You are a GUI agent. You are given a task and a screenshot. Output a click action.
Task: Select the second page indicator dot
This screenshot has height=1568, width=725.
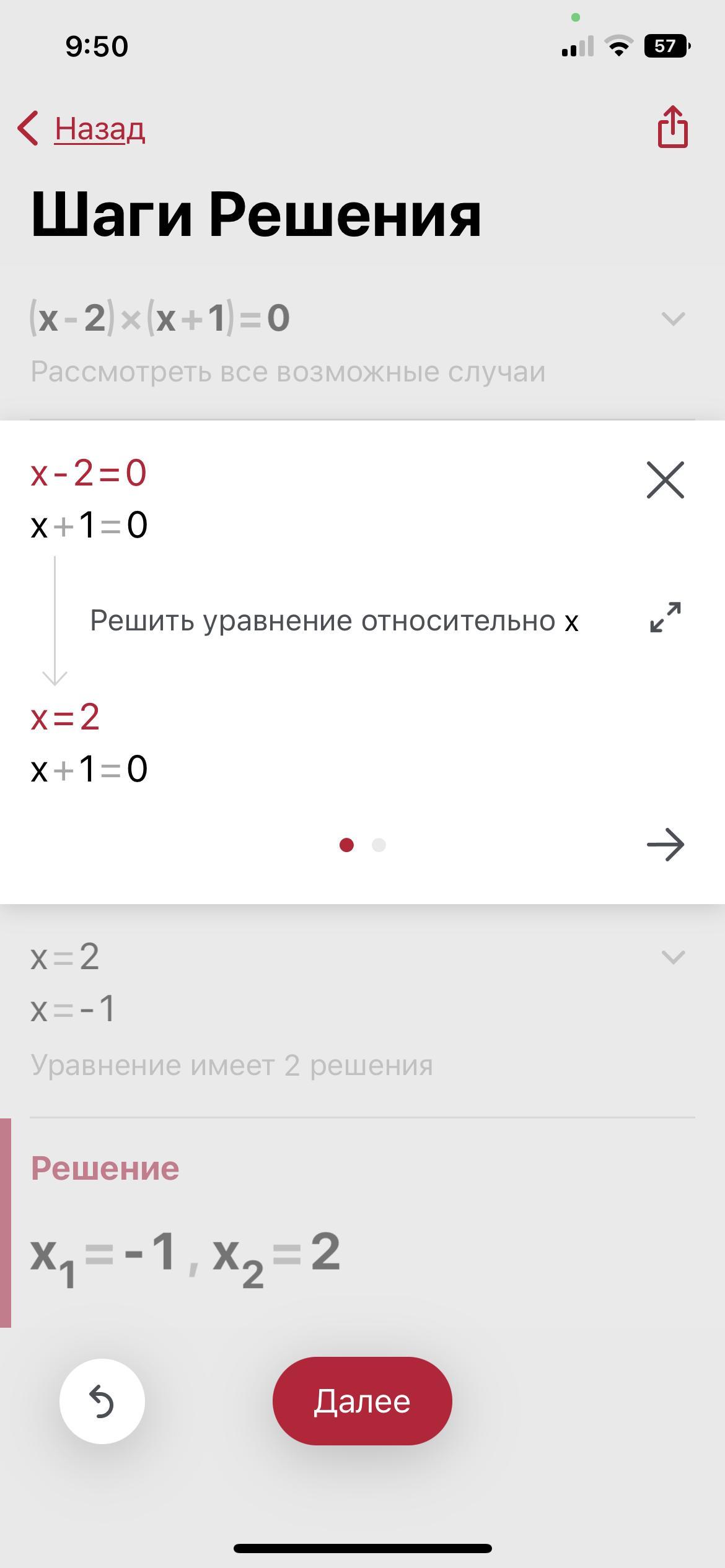379,845
